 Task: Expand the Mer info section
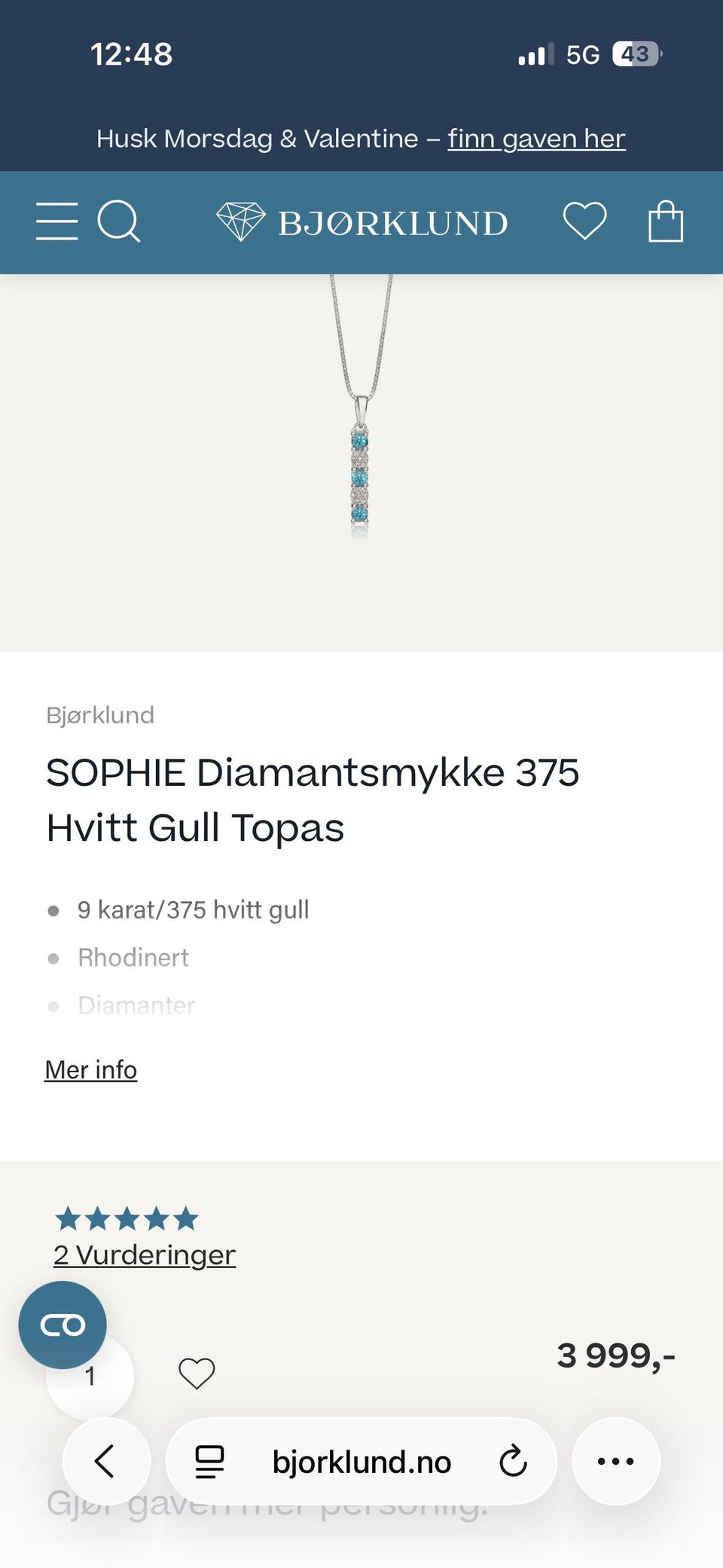click(90, 1068)
